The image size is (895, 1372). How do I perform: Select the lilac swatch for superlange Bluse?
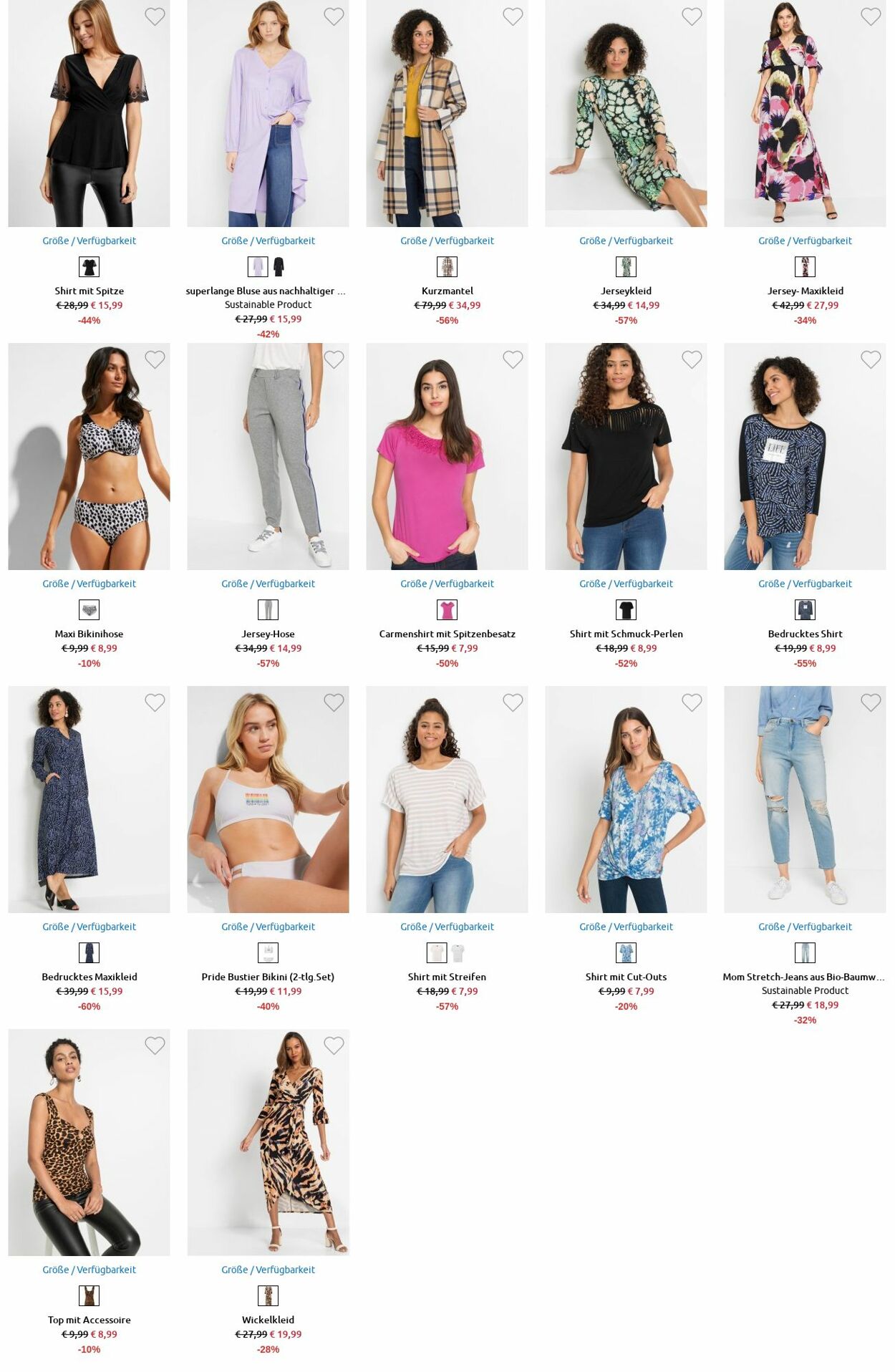click(258, 267)
